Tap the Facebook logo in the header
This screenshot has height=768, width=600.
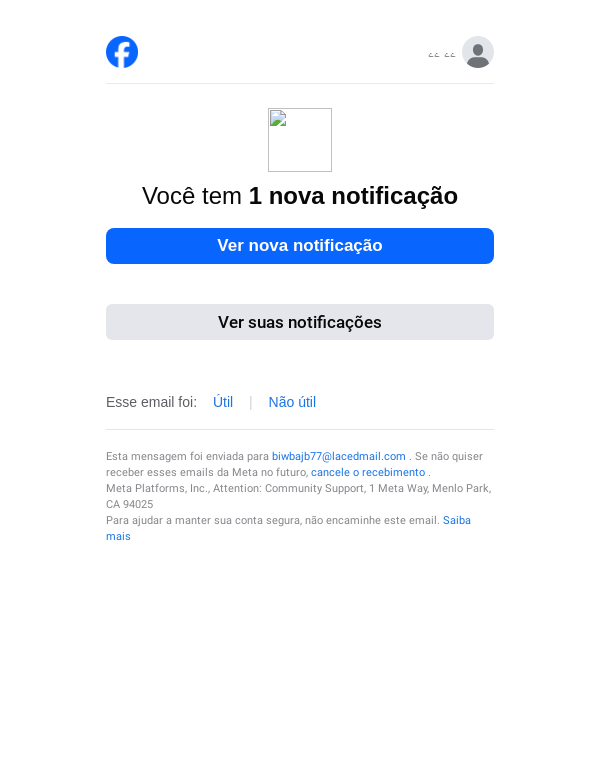click(122, 52)
